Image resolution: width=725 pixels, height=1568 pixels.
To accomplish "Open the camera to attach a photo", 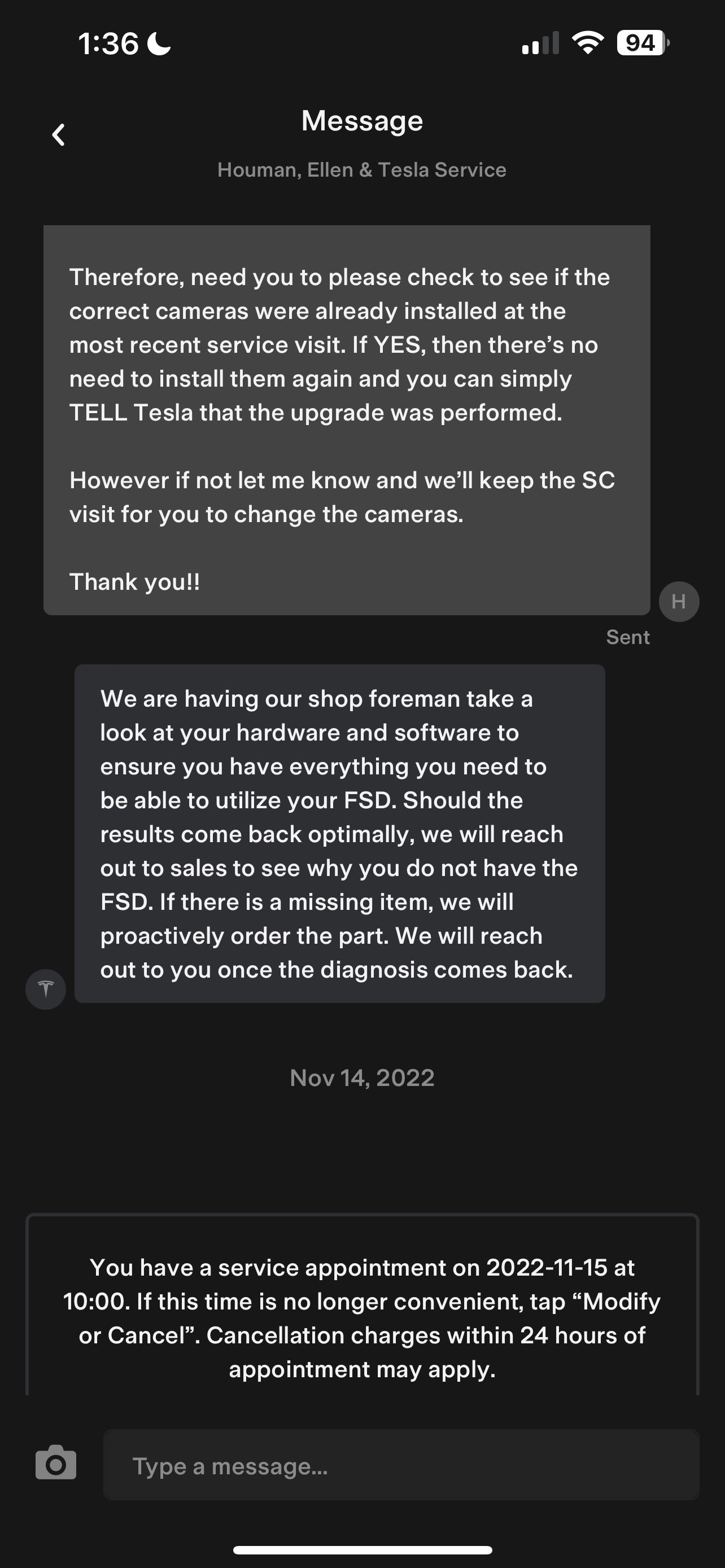I will (x=56, y=1462).
